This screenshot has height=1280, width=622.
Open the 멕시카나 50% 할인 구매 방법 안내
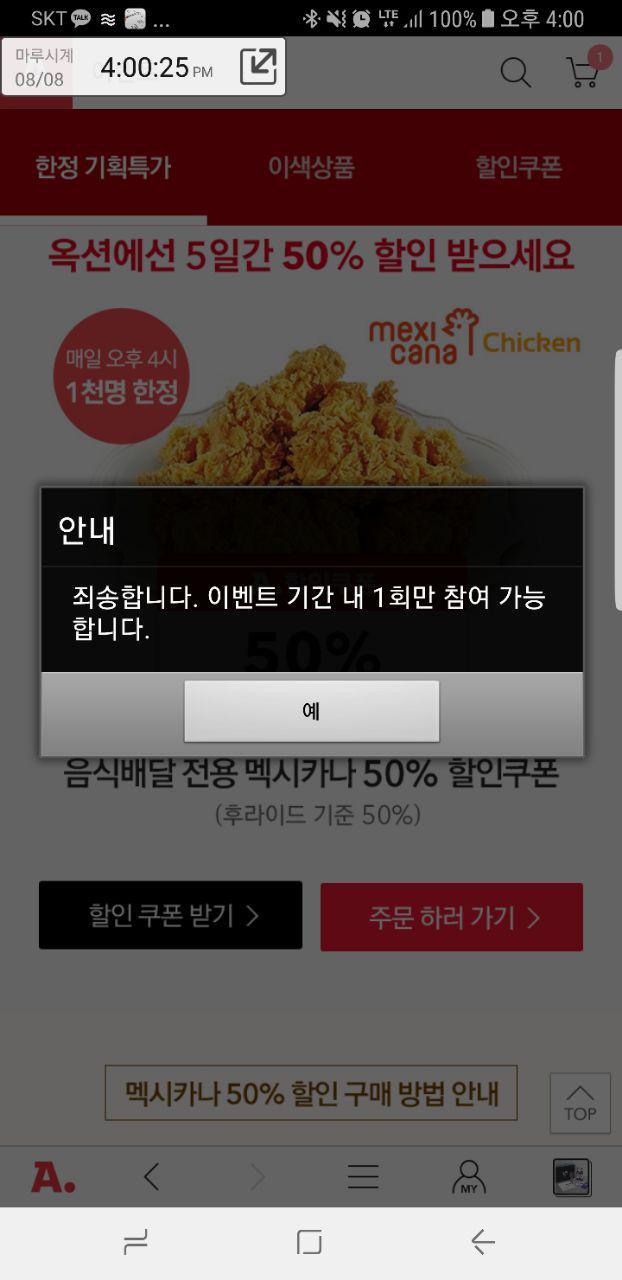311,1092
